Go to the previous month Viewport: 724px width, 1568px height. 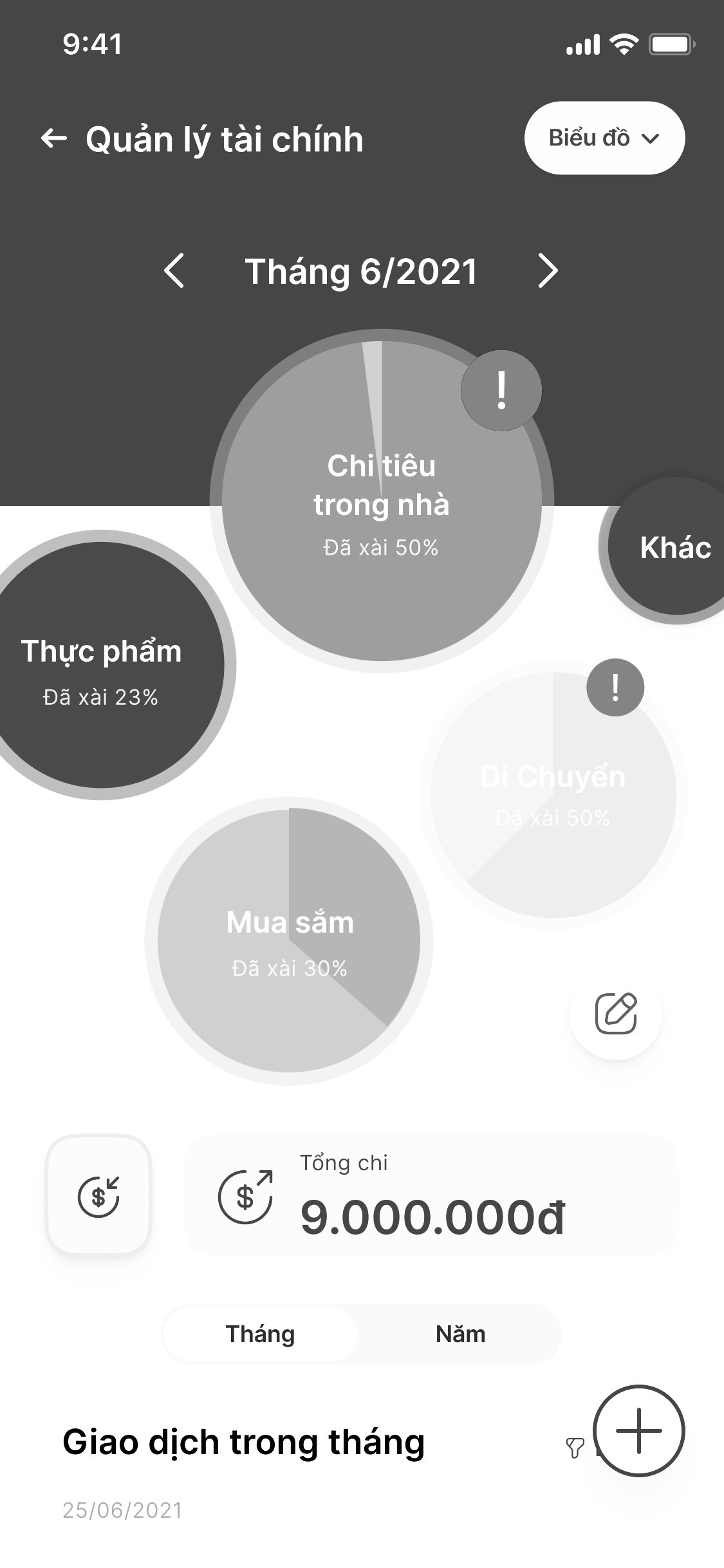[x=174, y=270]
